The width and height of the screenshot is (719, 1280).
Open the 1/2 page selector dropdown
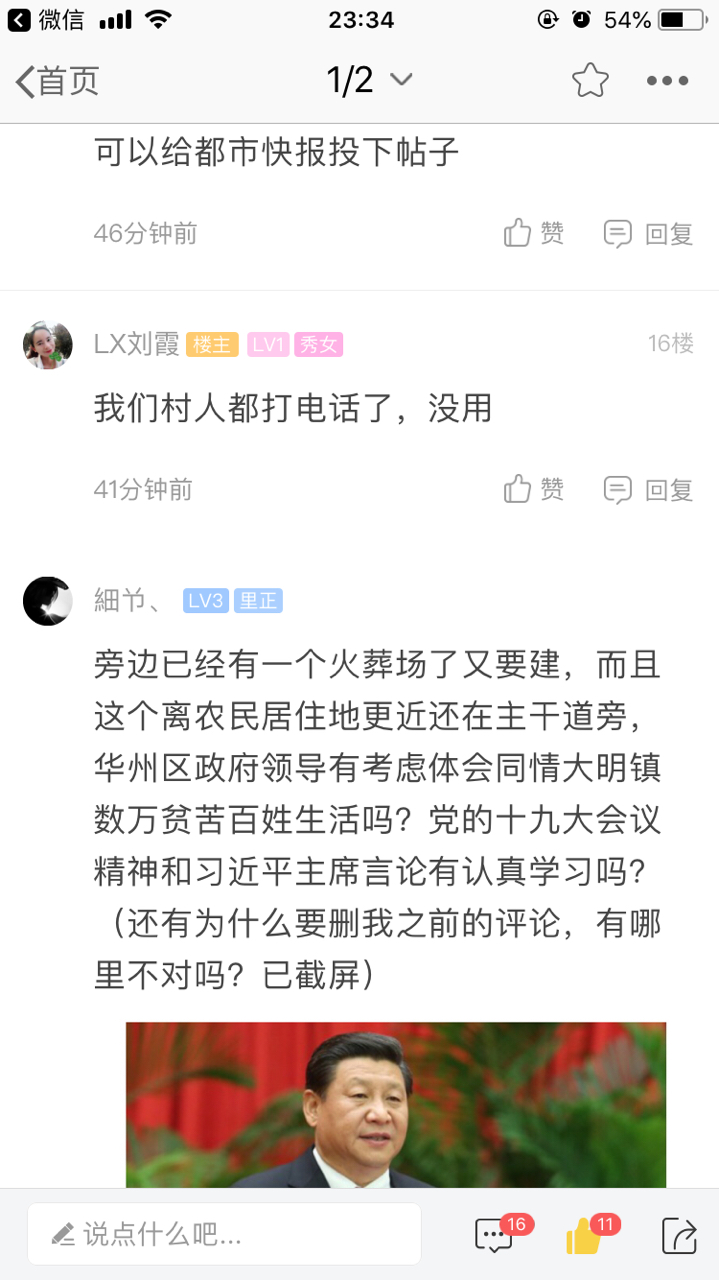click(x=369, y=80)
